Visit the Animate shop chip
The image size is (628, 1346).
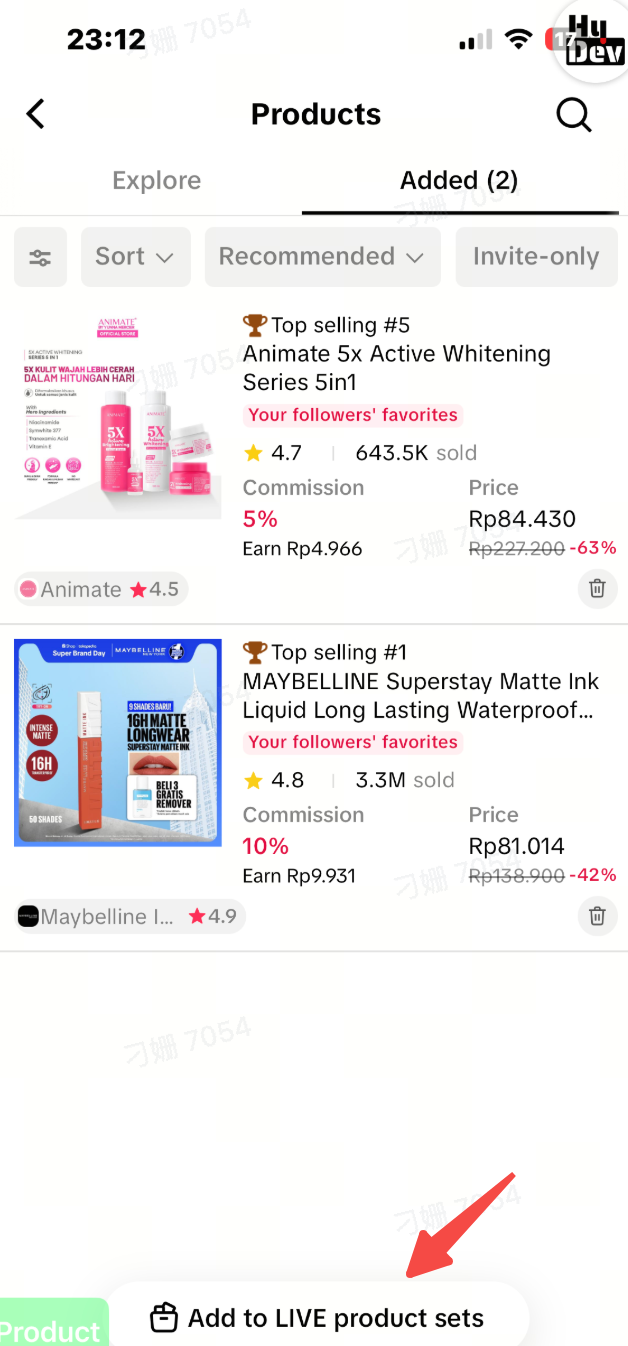pos(101,589)
